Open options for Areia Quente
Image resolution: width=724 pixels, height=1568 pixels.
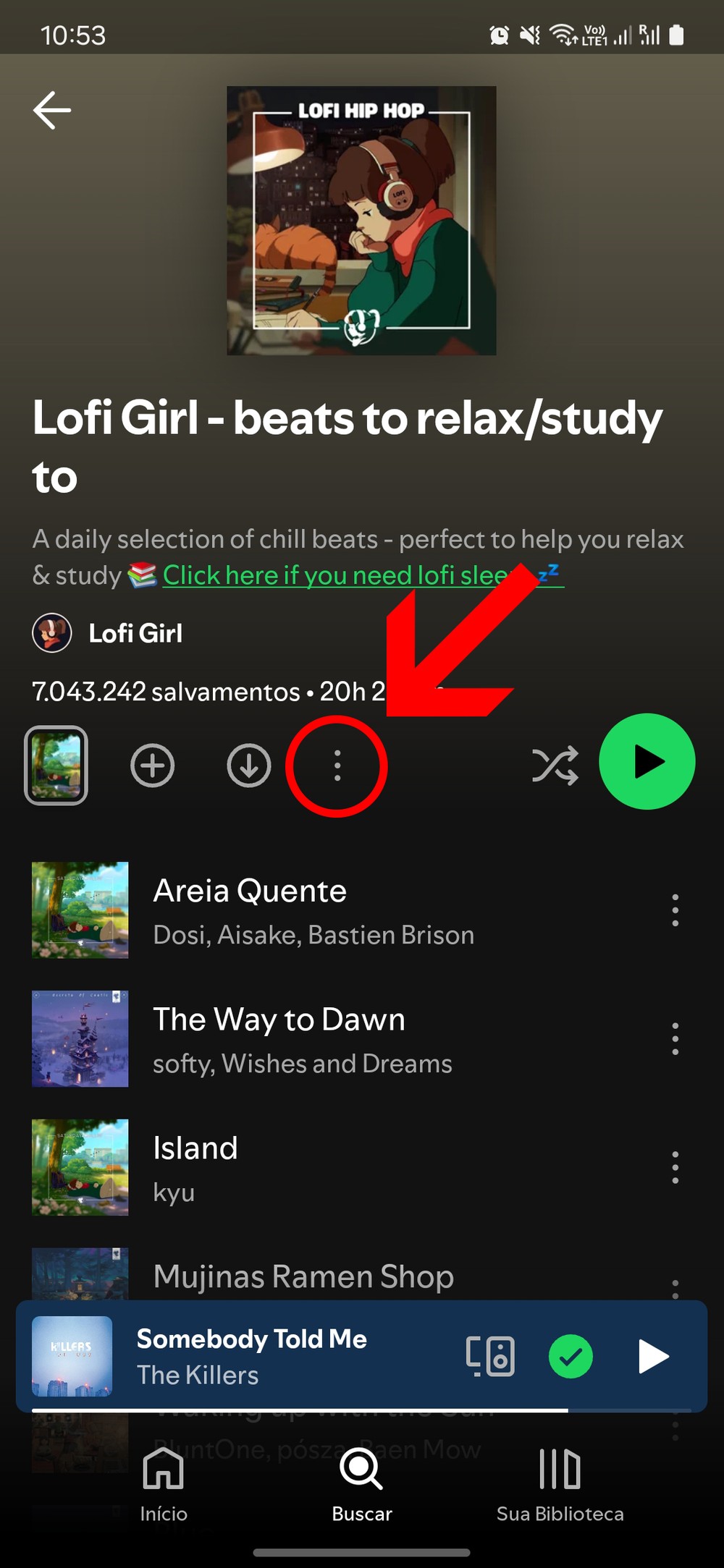click(675, 910)
